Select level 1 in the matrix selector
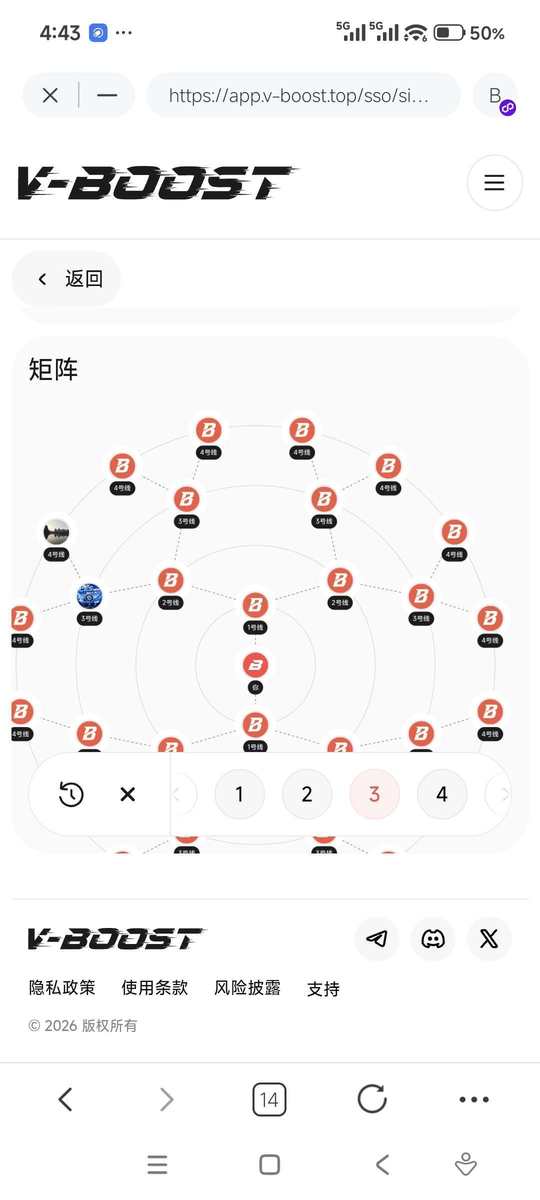The height and width of the screenshot is (1200, 540). [239, 795]
